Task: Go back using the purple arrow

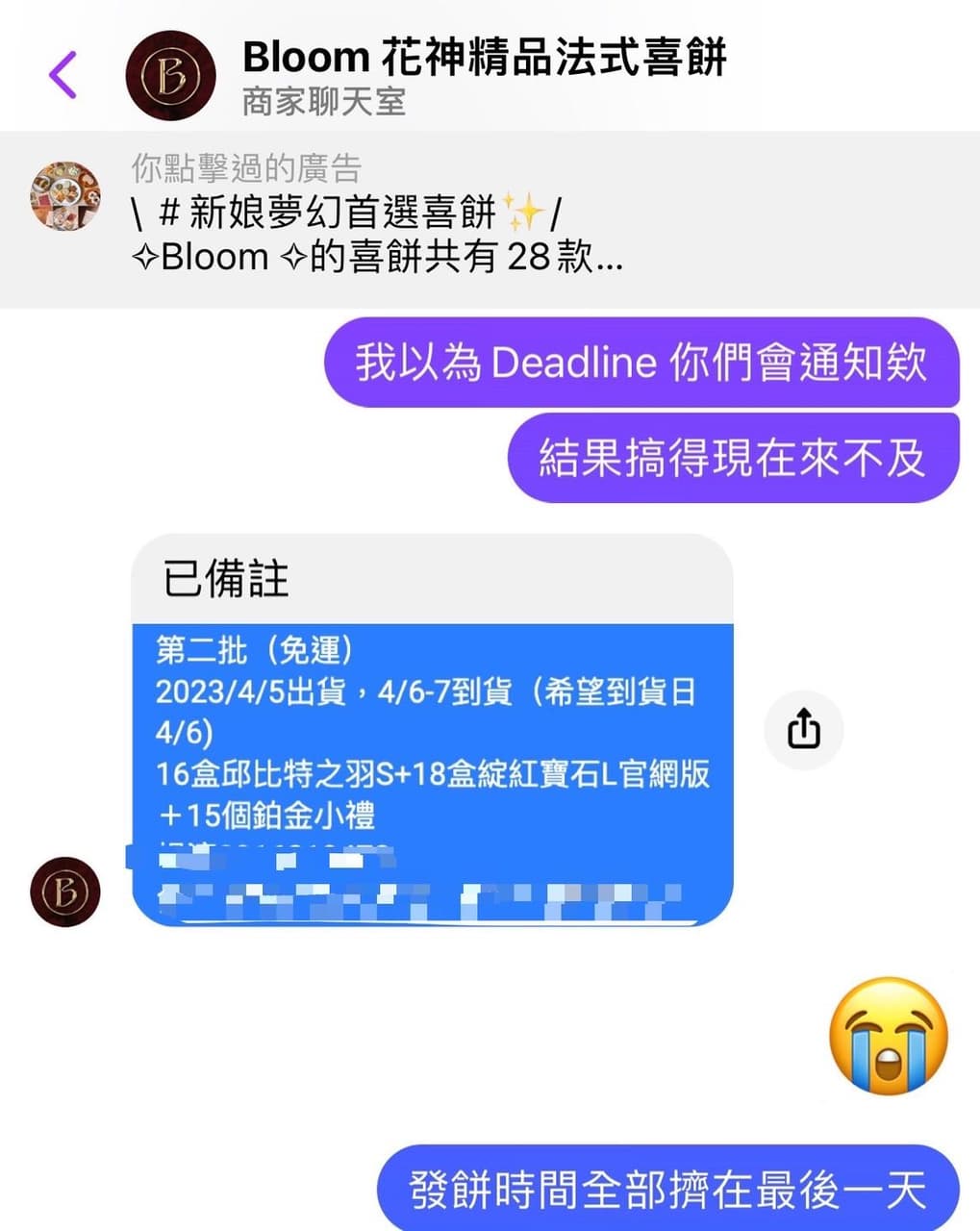Action: click(x=63, y=75)
